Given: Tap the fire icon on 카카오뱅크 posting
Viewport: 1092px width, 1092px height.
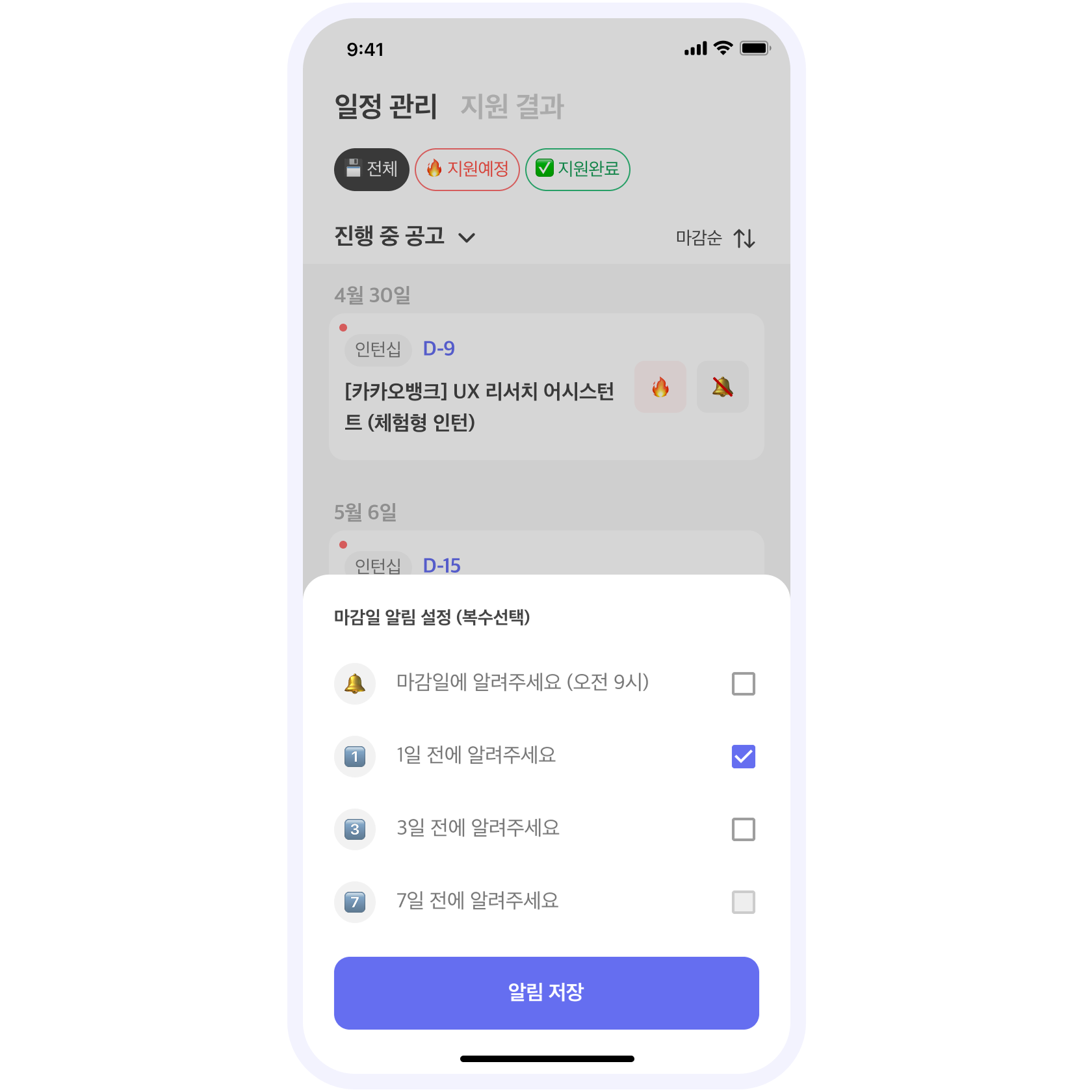Looking at the screenshot, I should point(660,387).
